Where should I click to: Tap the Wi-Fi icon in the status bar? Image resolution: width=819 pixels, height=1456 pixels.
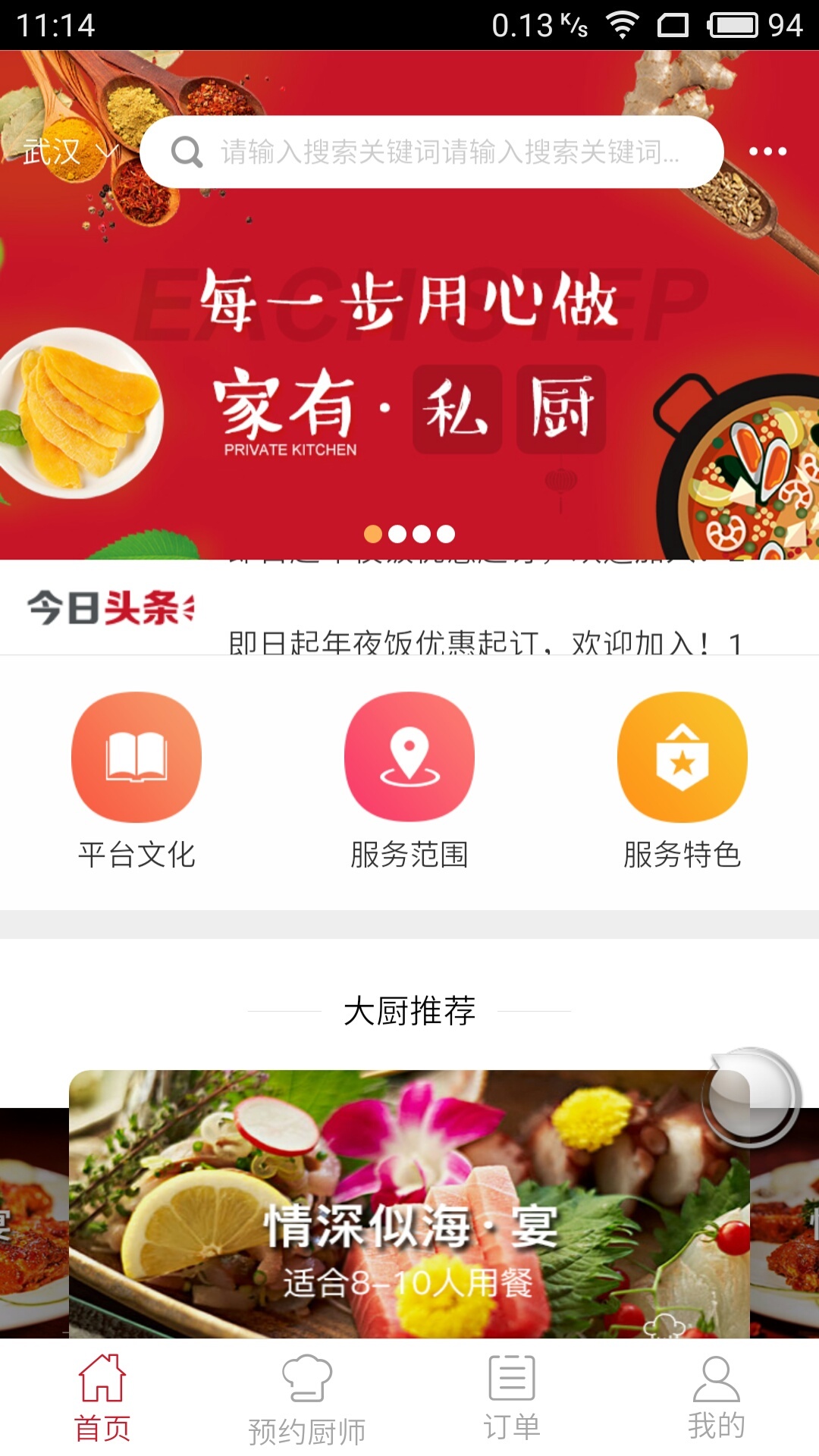click(622, 23)
